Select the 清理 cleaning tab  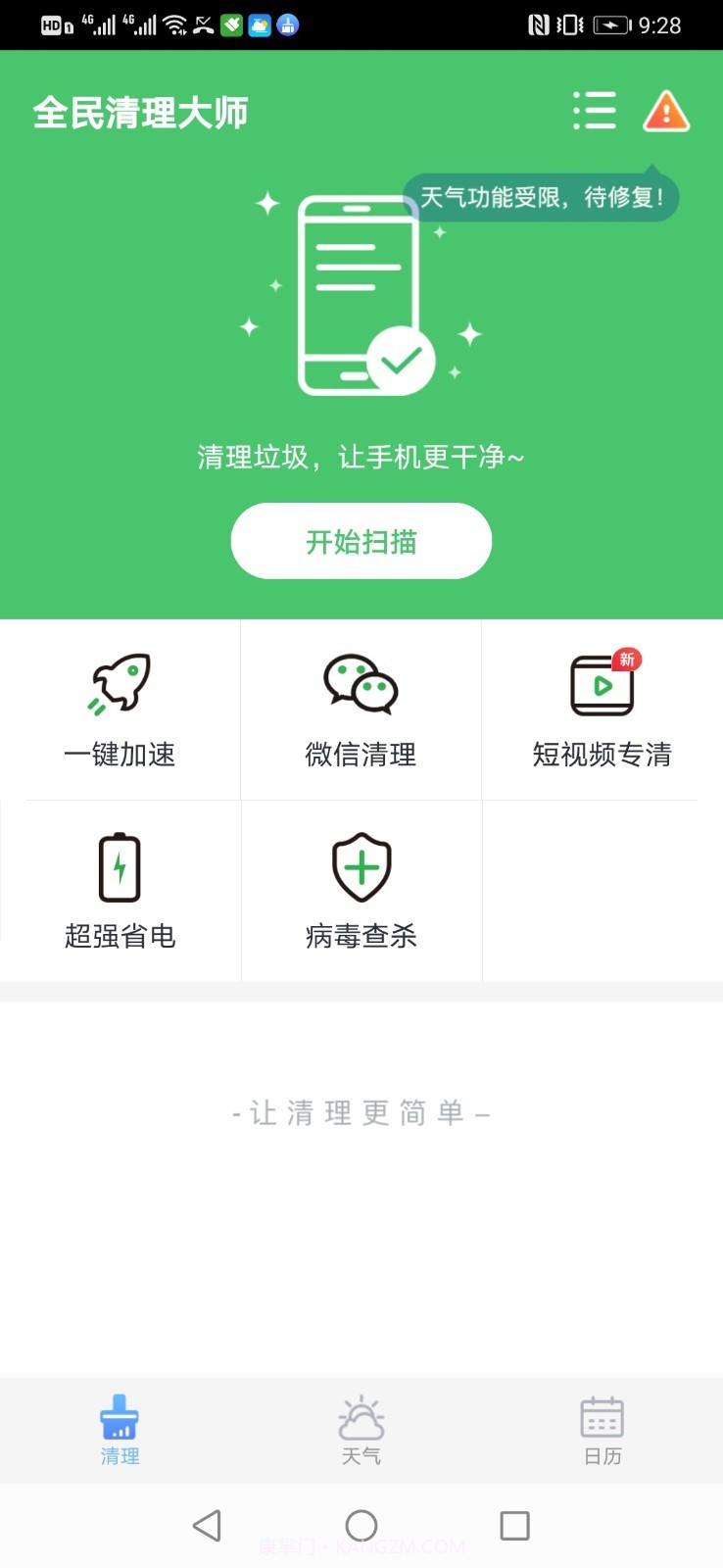tap(120, 1431)
